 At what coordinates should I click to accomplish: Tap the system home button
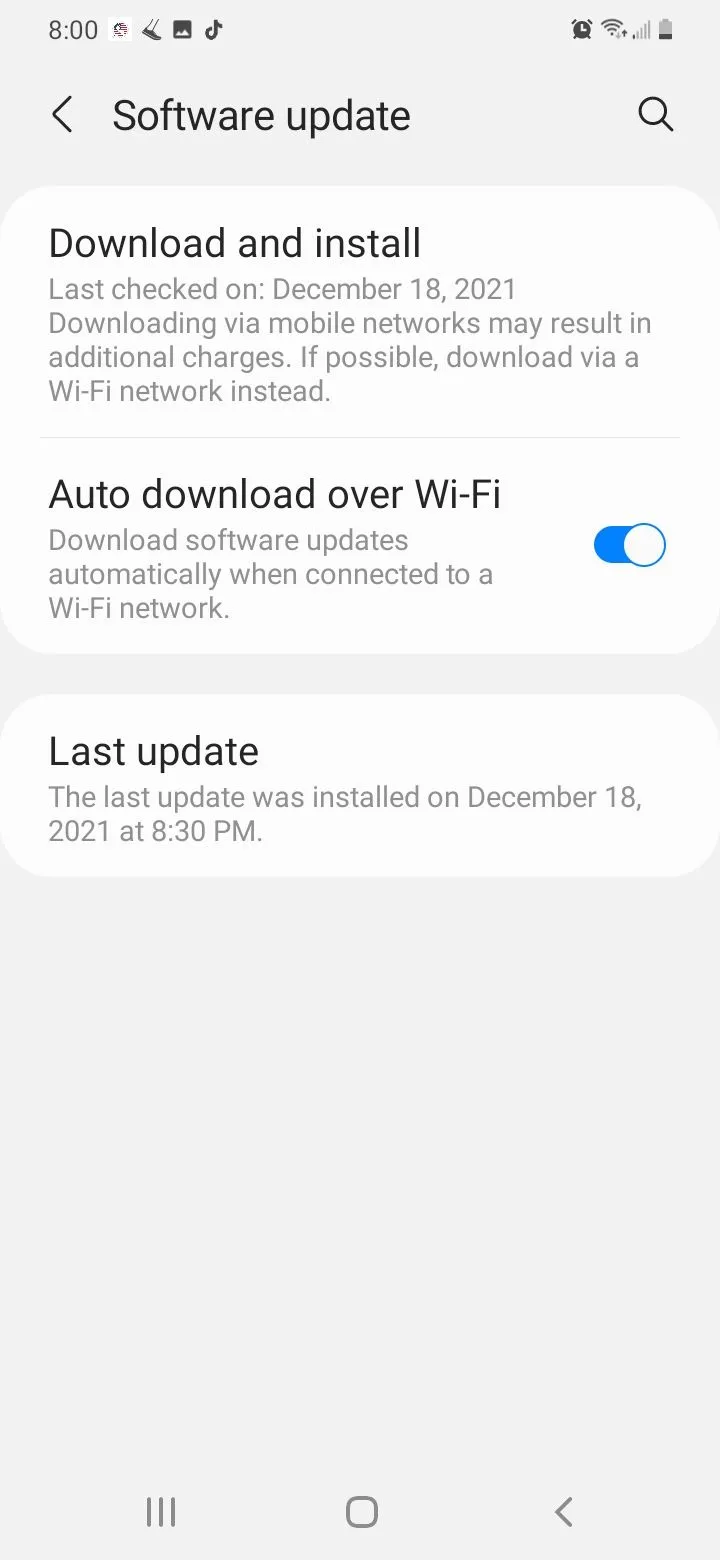point(361,1511)
